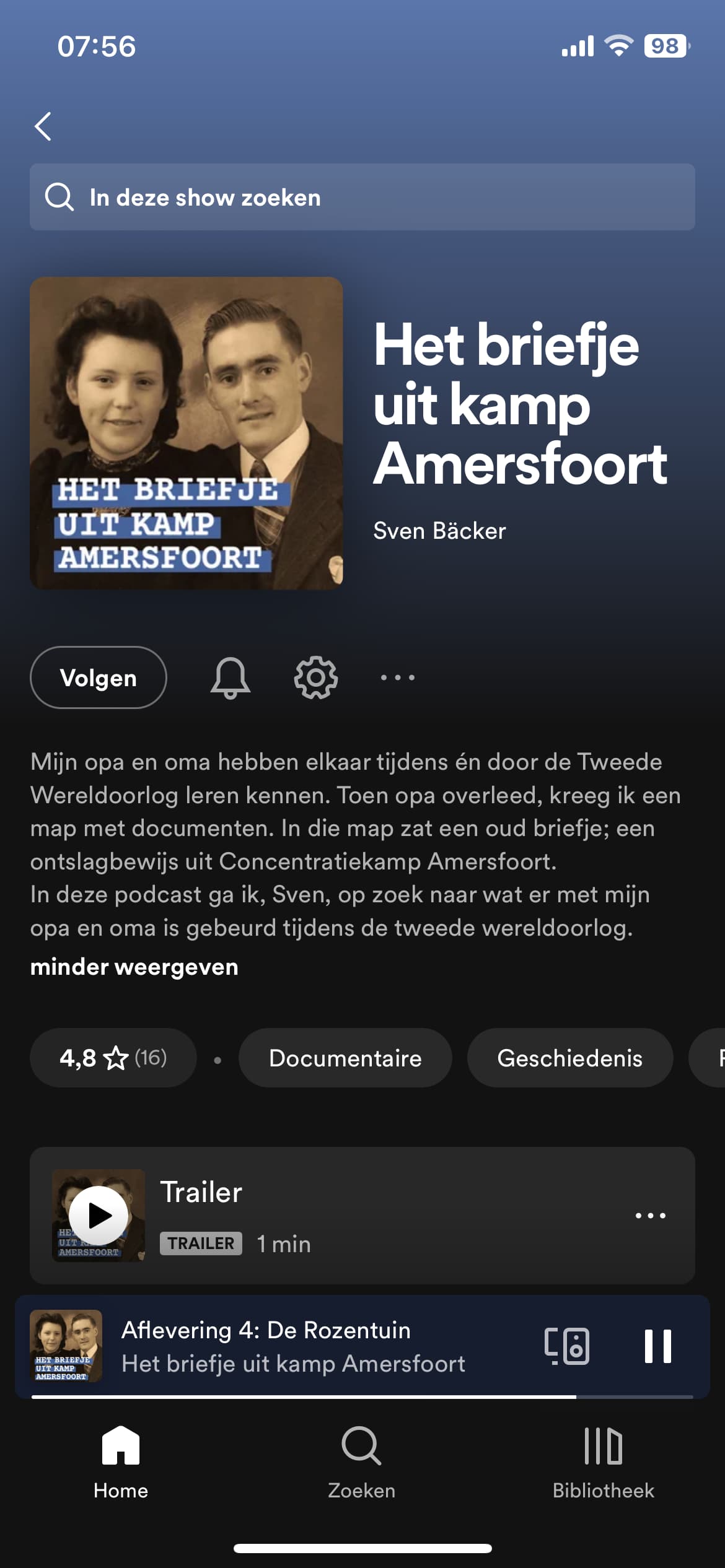Open the device connect picker
The width and height of the screenshot is (725, 1568).
coord(567,1346)
